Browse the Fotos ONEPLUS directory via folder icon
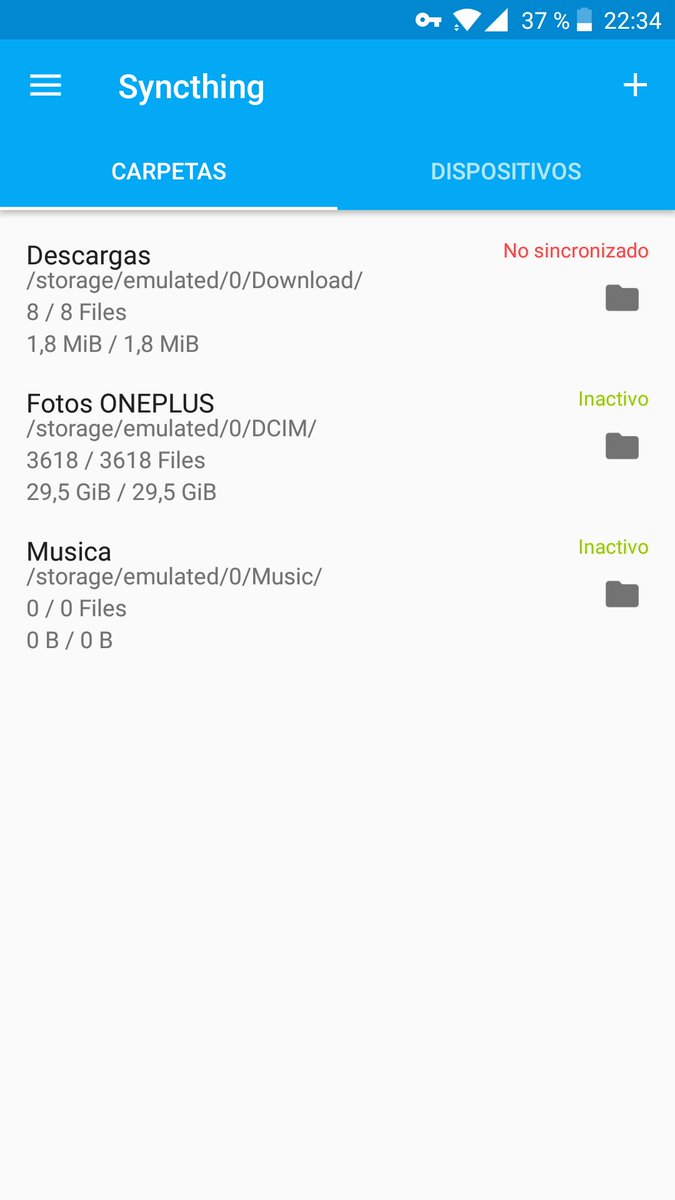The image size is (675, 1200). point(622,446)
